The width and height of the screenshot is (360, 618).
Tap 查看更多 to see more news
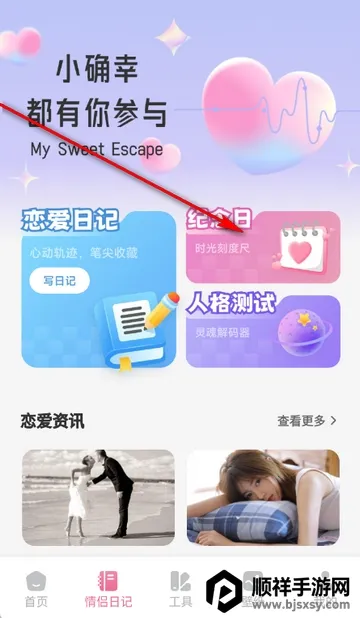pos(306,421)
